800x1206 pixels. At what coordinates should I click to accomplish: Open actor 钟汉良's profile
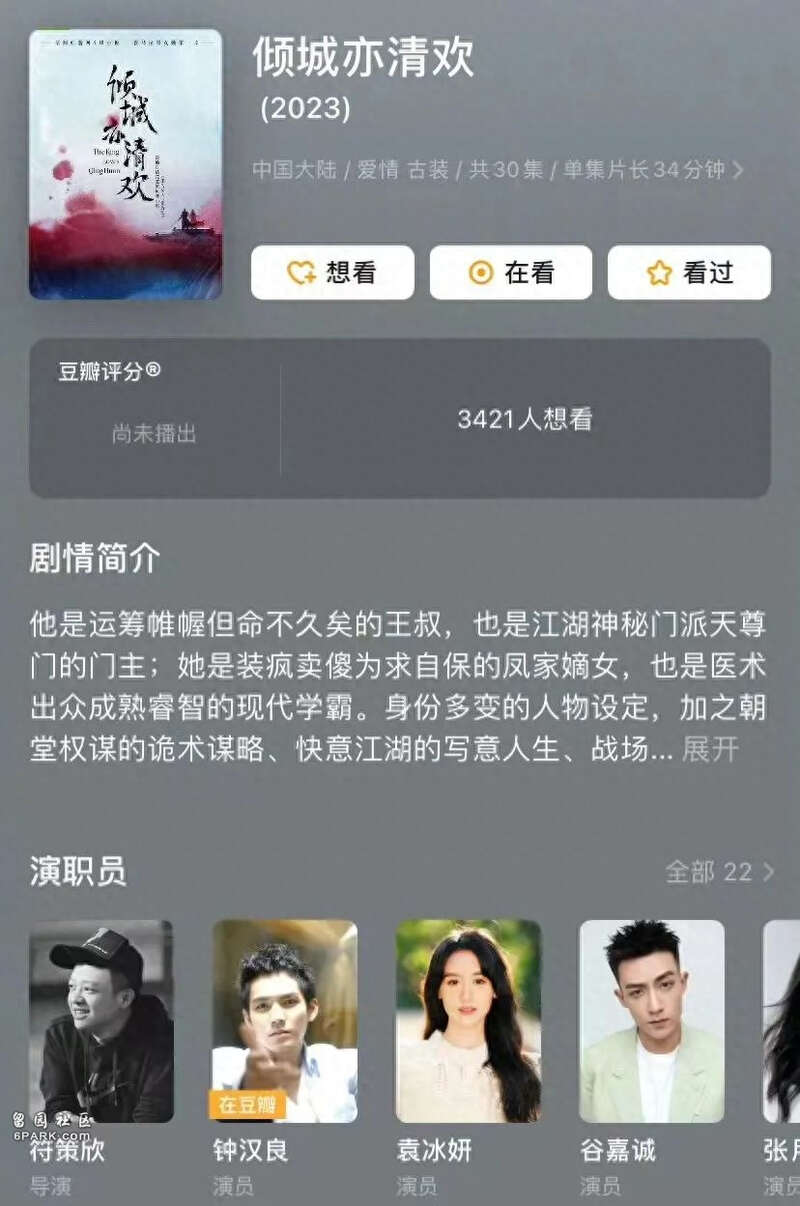click(284, 1021)
